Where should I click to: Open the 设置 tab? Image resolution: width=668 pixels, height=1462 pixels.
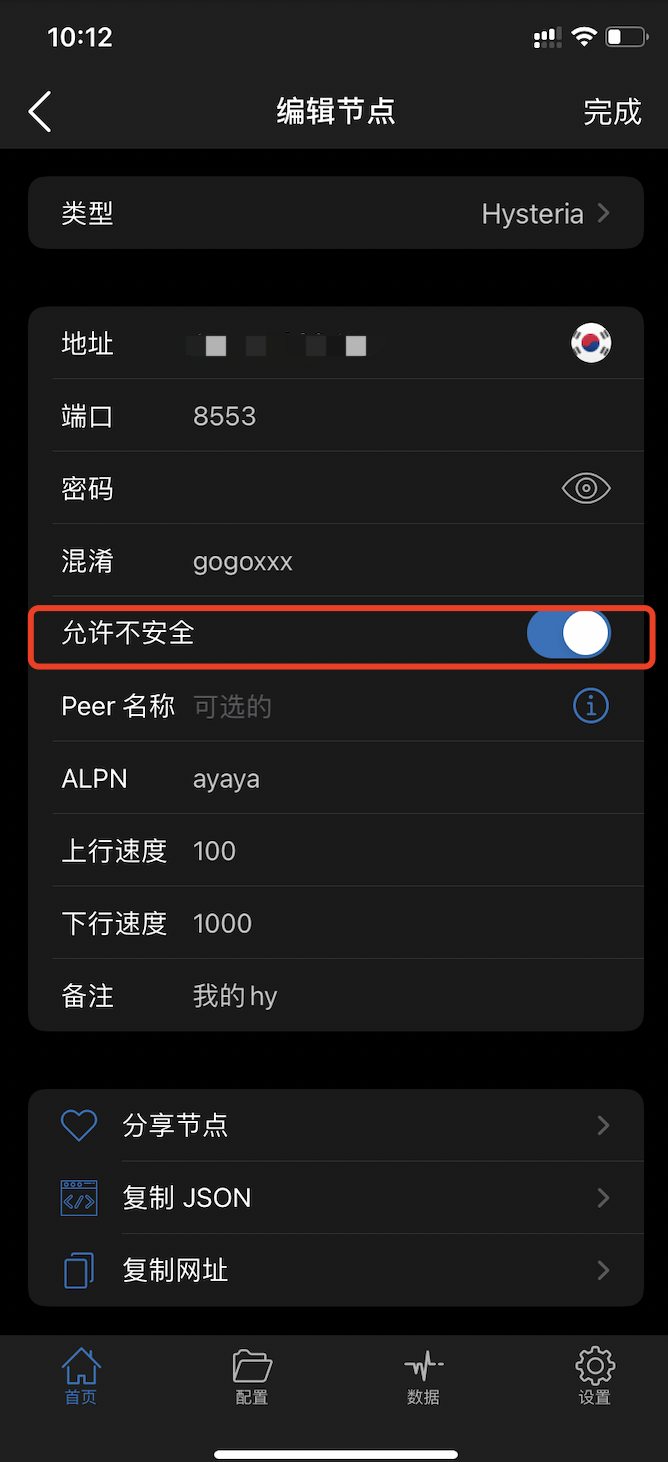click(594, 1377)
